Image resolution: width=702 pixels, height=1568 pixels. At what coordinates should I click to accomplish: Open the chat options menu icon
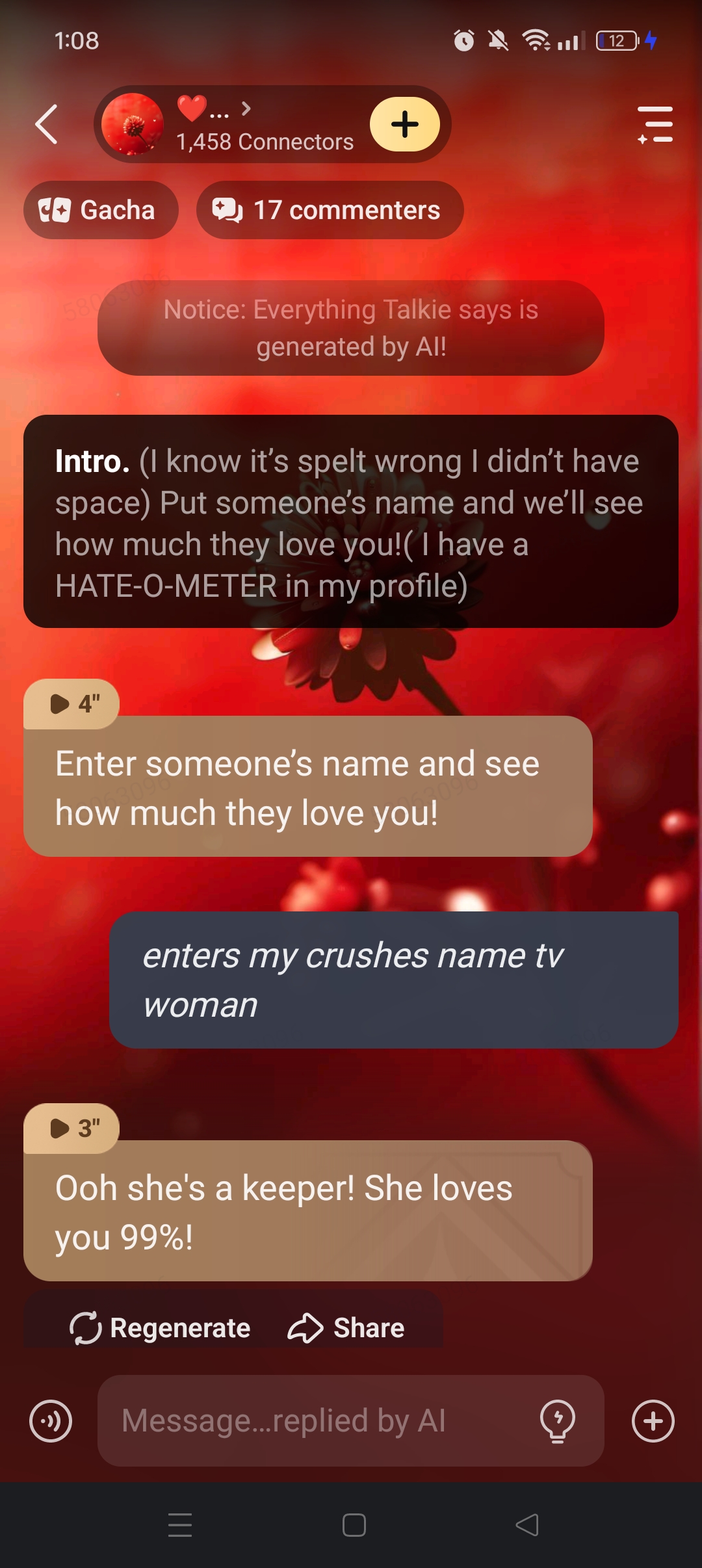pyautogui.click(x=655, y=124)
